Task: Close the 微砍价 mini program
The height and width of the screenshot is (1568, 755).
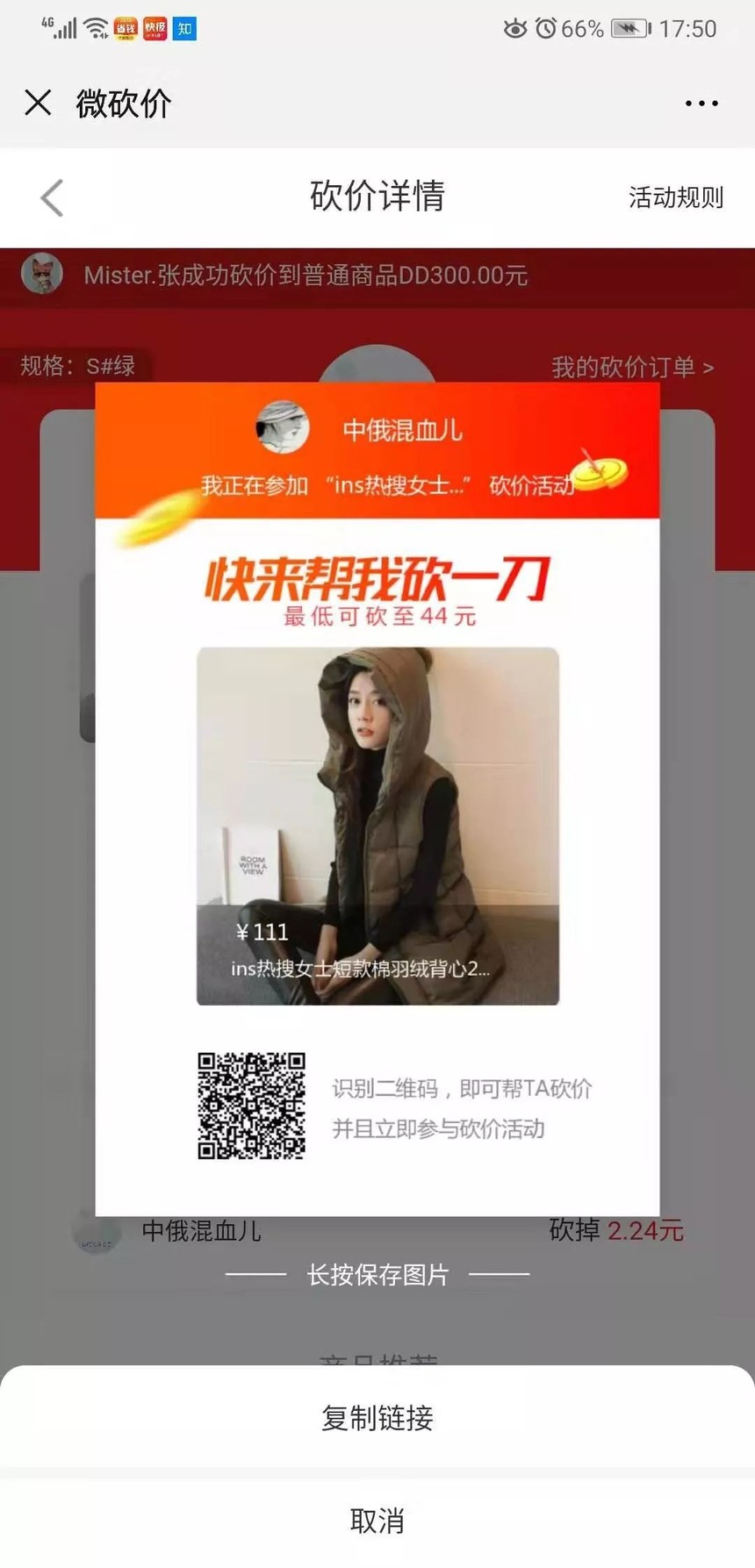Action: 38,103
